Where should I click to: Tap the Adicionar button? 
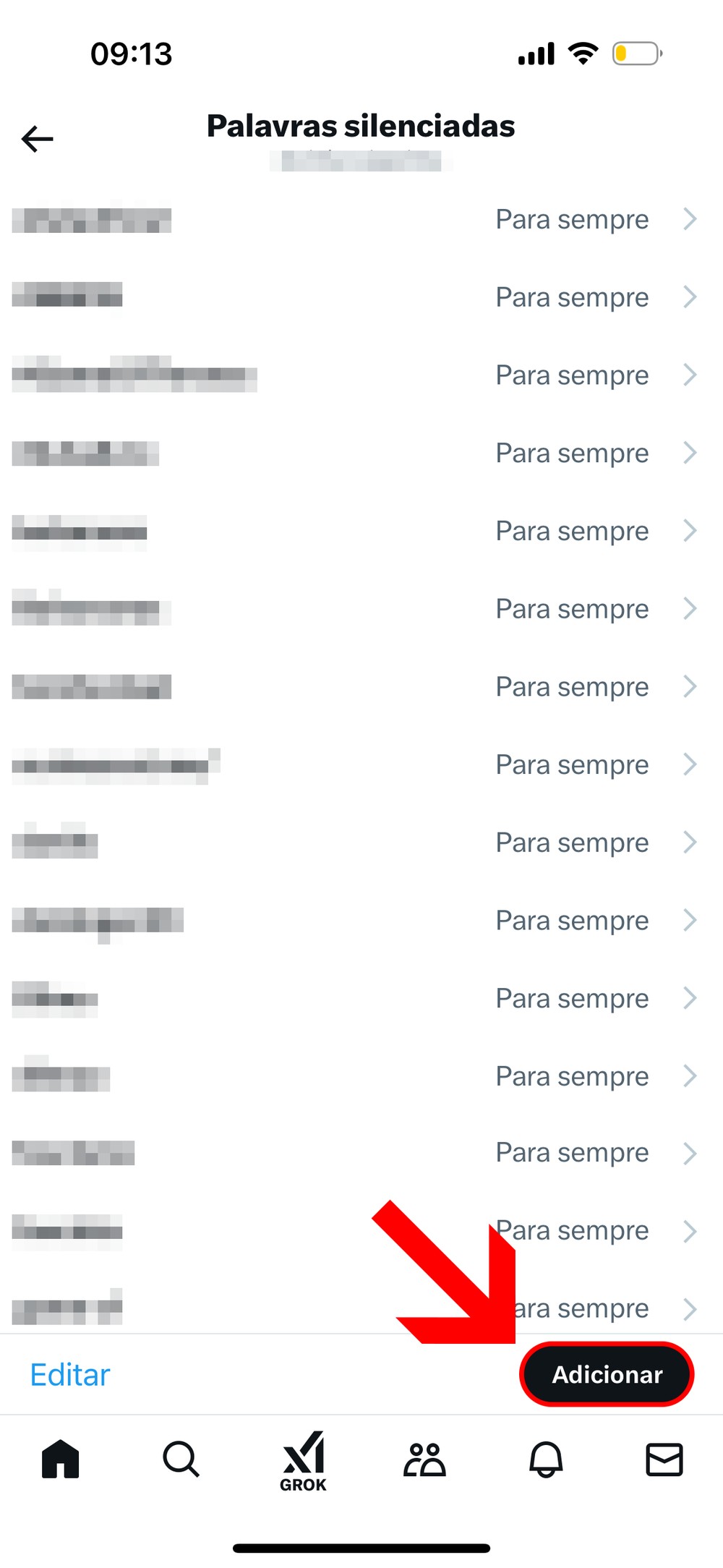[607, 1374]
